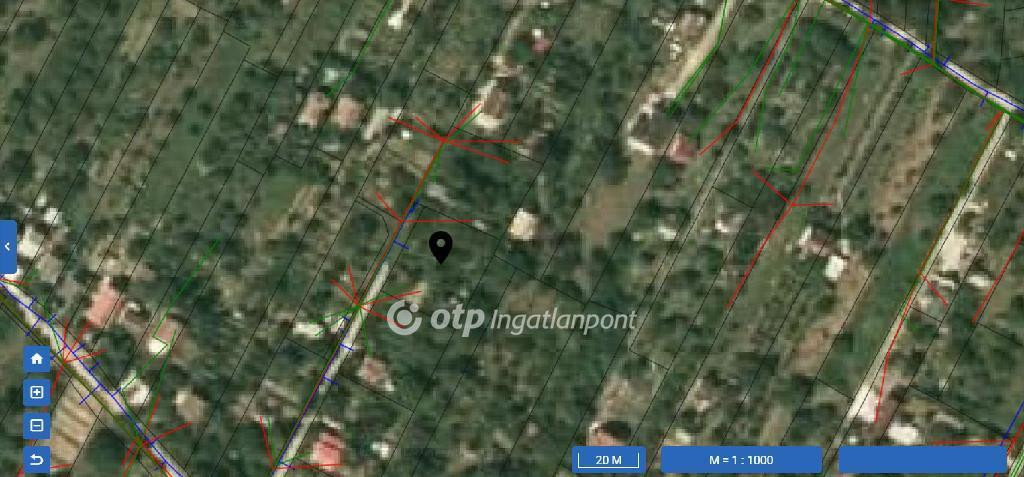Expand the side panel arrow

[x=8, y=246]
